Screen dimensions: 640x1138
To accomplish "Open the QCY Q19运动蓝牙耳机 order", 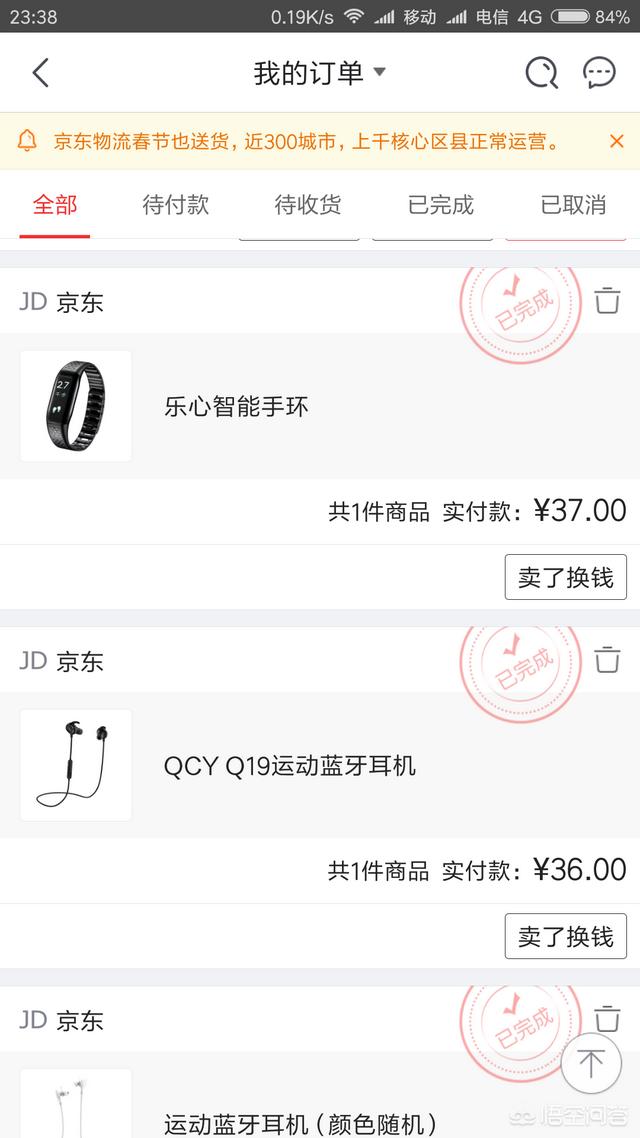I will coord(289,766).
